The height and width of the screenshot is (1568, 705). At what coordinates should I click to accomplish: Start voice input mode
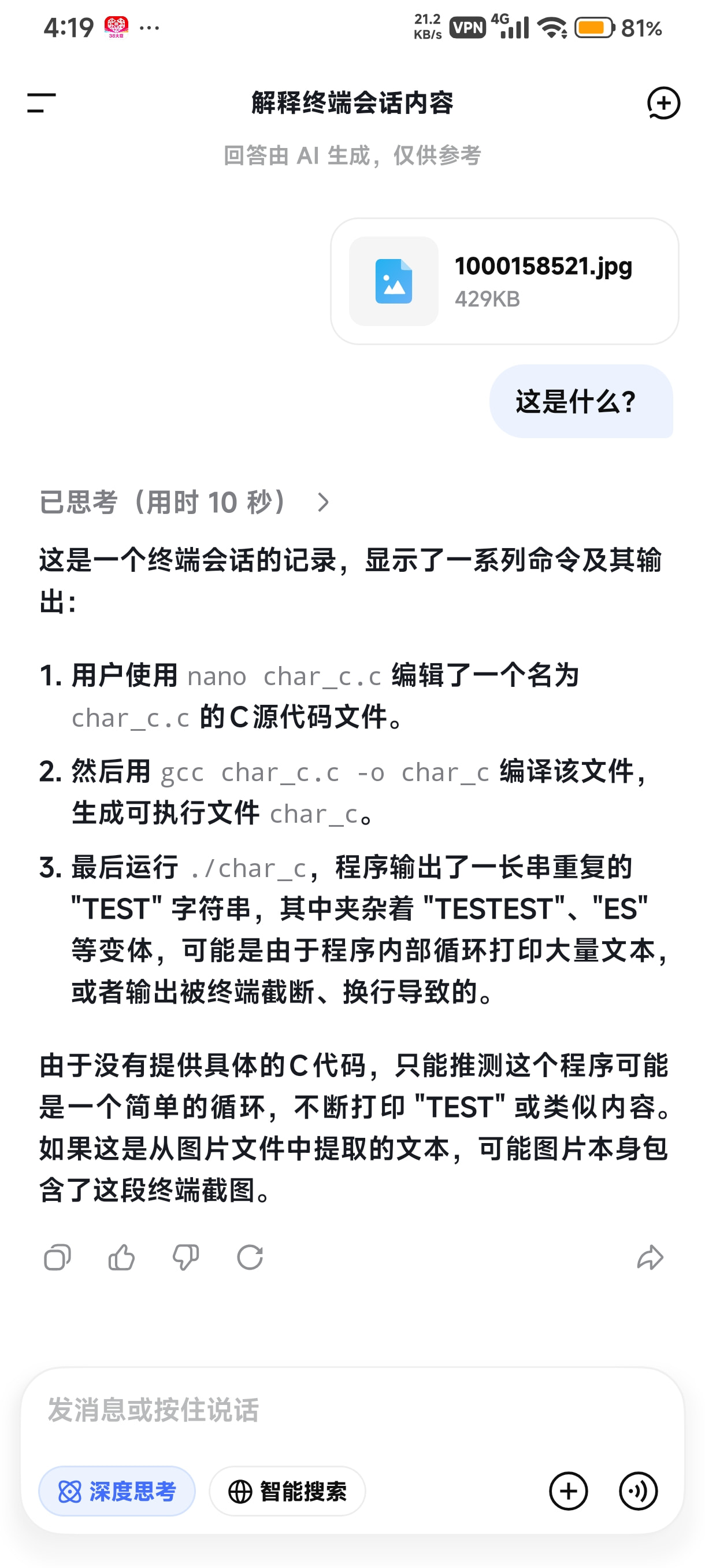click(x=638, y=1491)
